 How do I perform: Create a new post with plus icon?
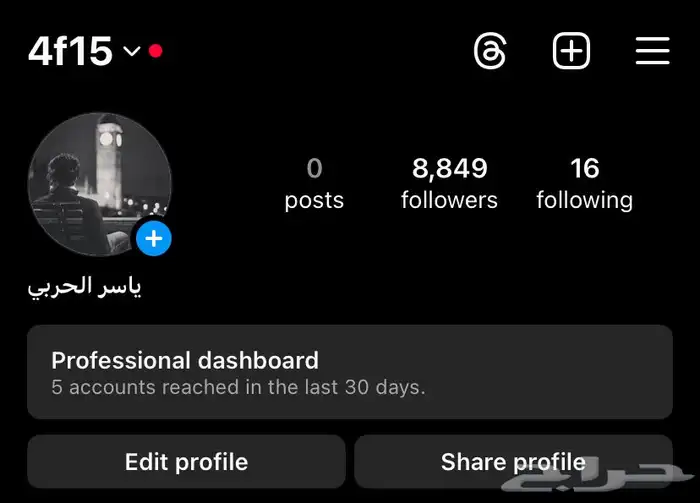[x=571, y=51]
